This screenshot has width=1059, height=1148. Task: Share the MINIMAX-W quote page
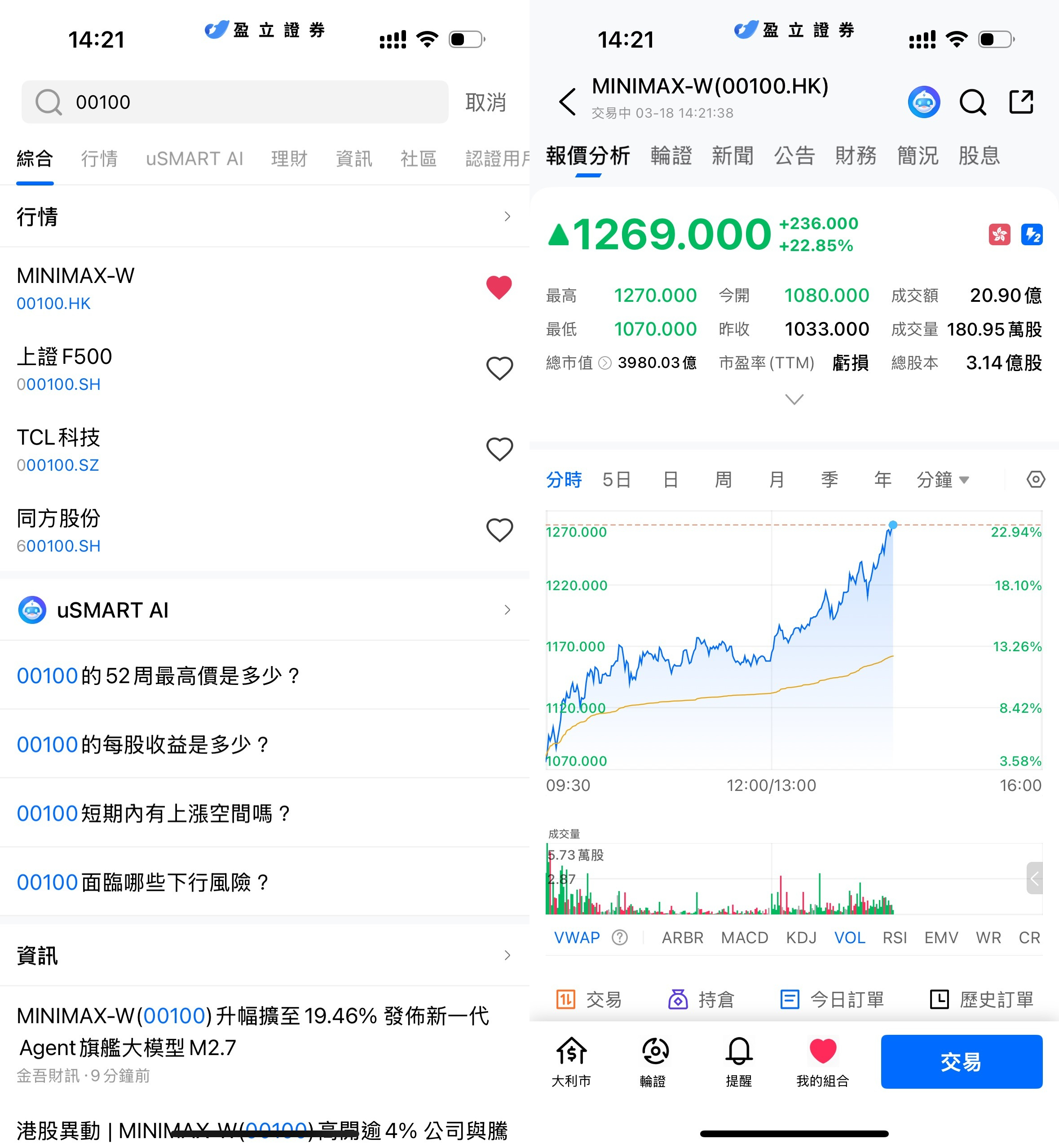pyautogui.click(x=1021, y=102)
